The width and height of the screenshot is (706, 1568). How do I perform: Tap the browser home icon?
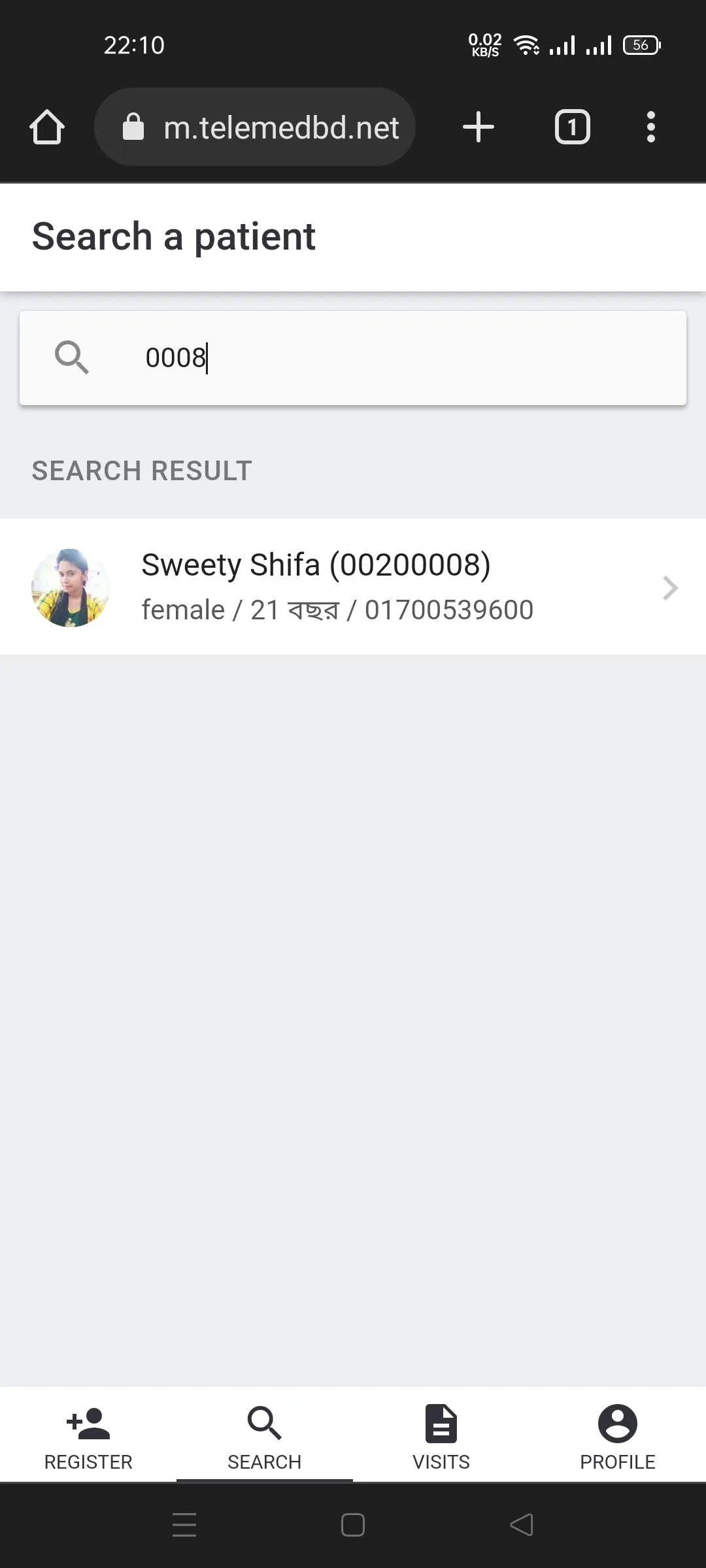pos(47,127)
